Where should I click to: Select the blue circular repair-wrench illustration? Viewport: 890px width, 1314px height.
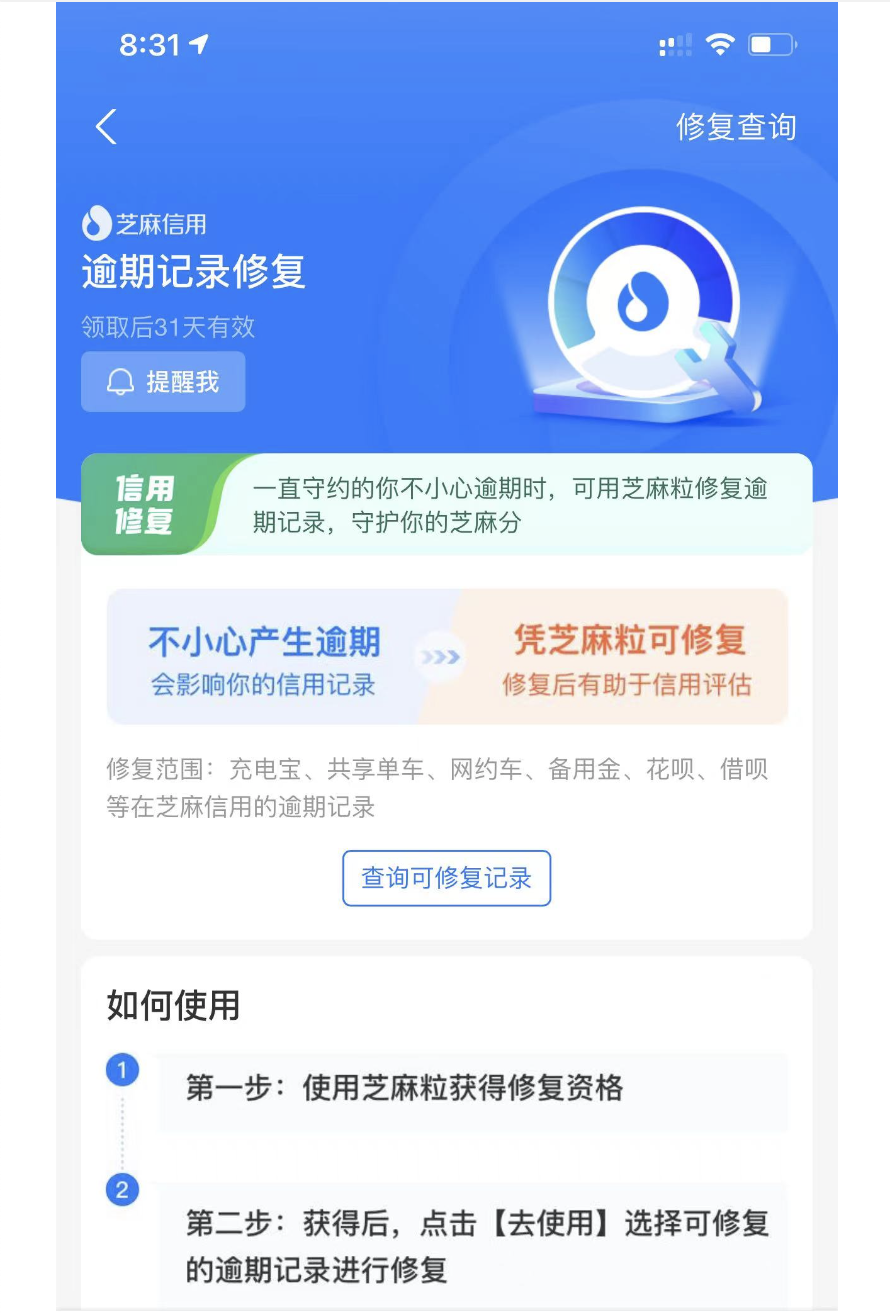click(x=645, y=300)
